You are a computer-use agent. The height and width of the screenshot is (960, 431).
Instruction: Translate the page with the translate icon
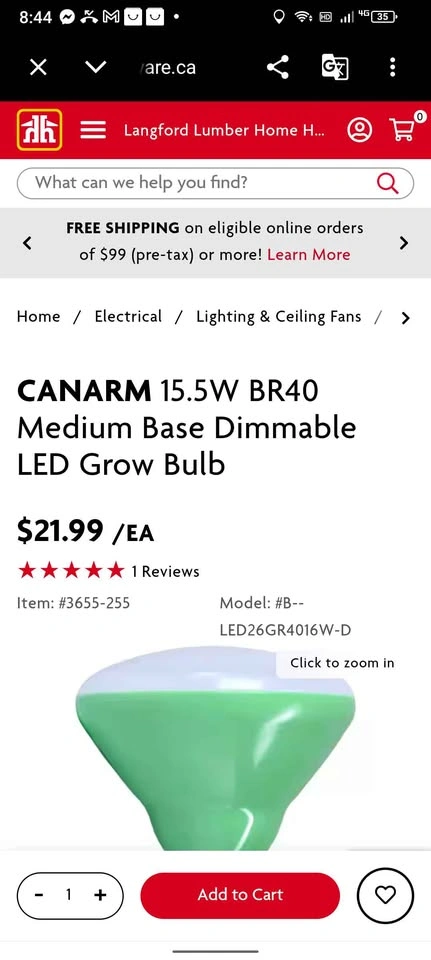[x=335, y=67]
